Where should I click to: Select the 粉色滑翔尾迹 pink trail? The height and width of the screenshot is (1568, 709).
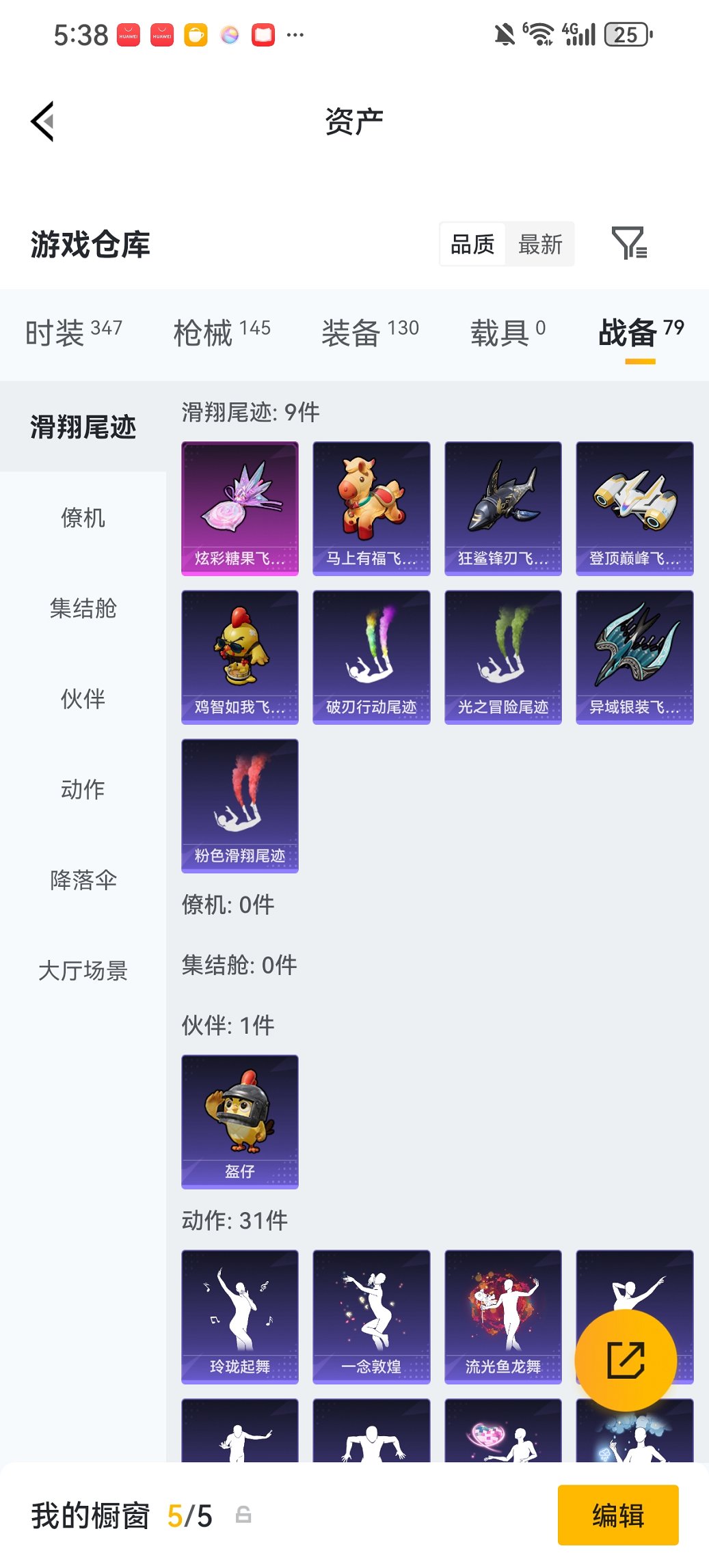click(240, 806)
